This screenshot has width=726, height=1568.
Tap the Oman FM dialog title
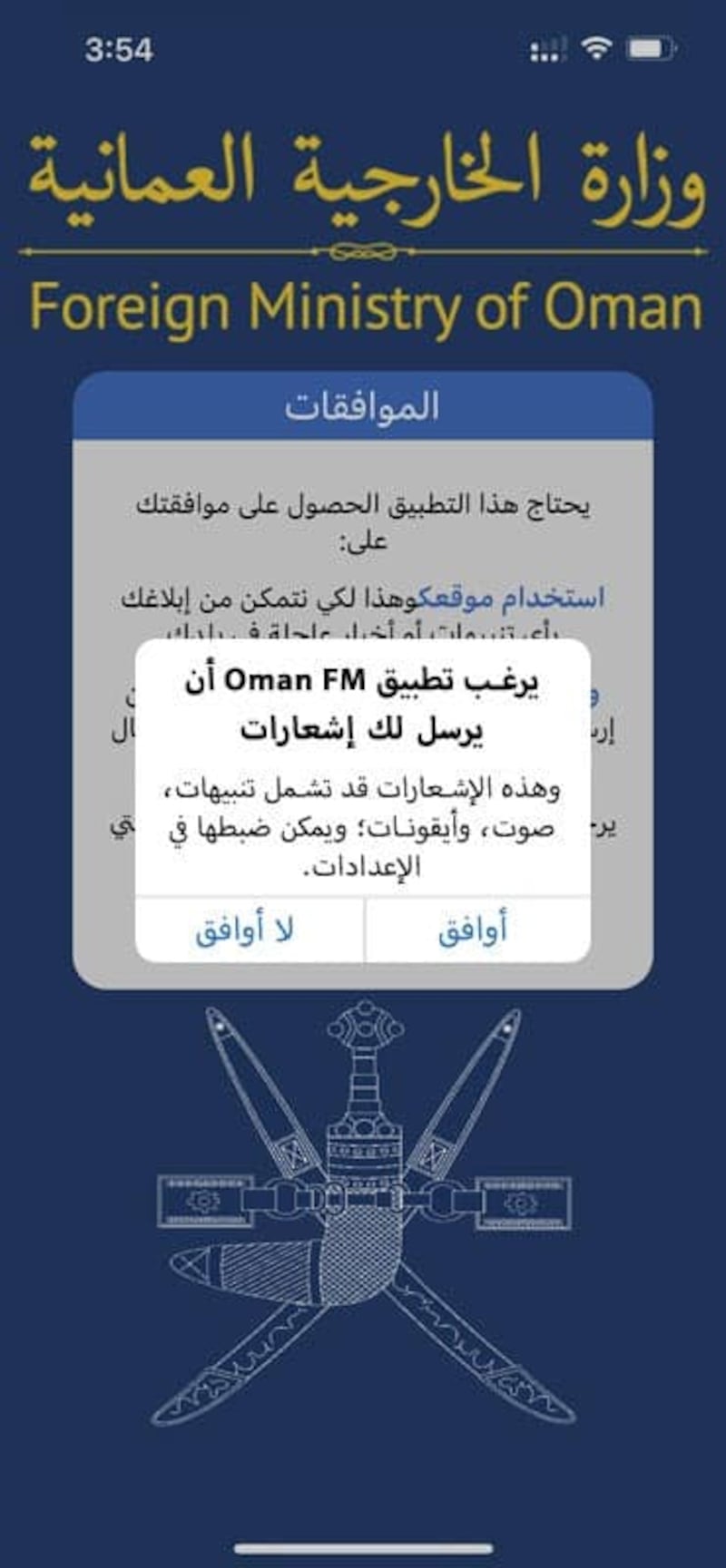pos(363,703)
